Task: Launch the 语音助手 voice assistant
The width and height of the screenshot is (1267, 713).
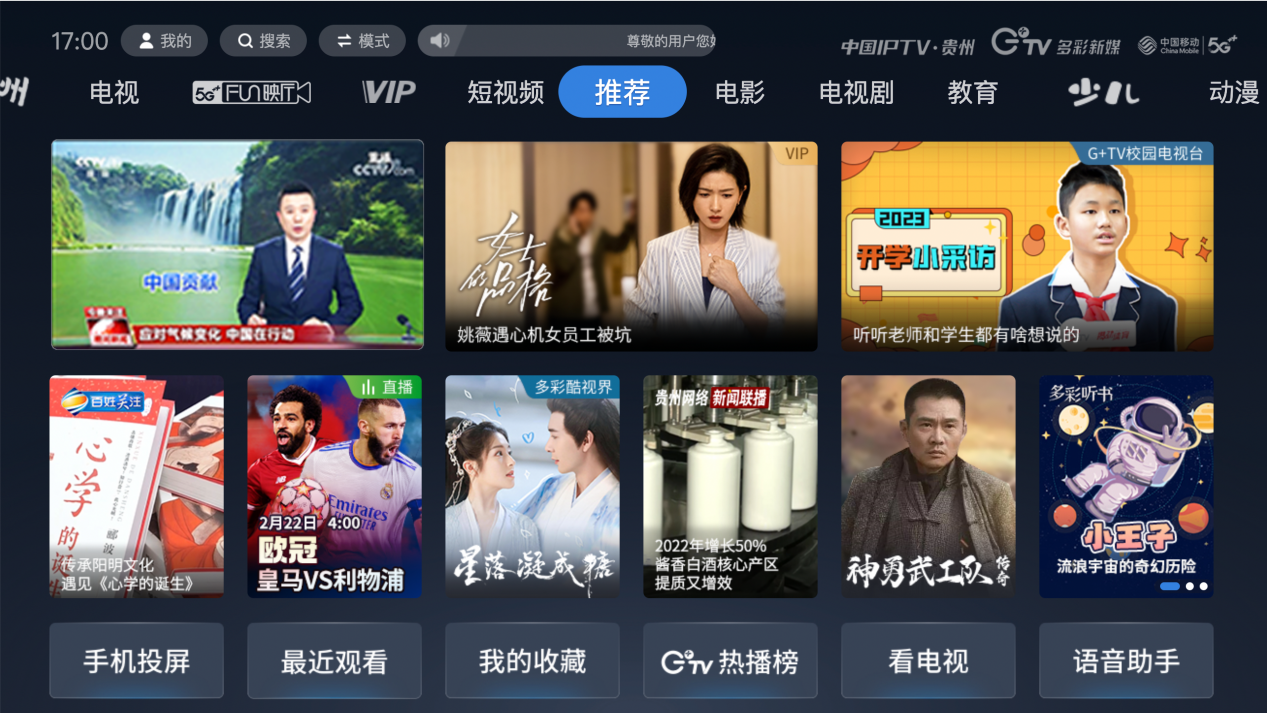Action: 1126,661
